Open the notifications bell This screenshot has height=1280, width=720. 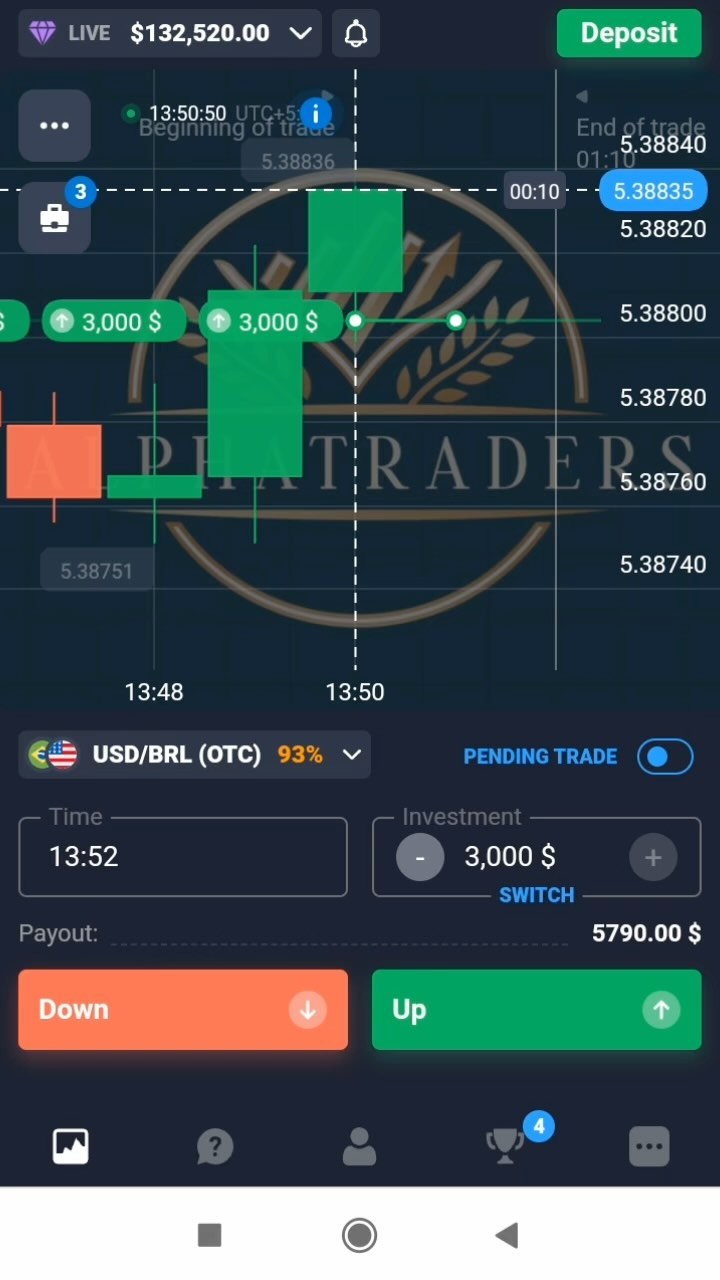click(355, 33)
